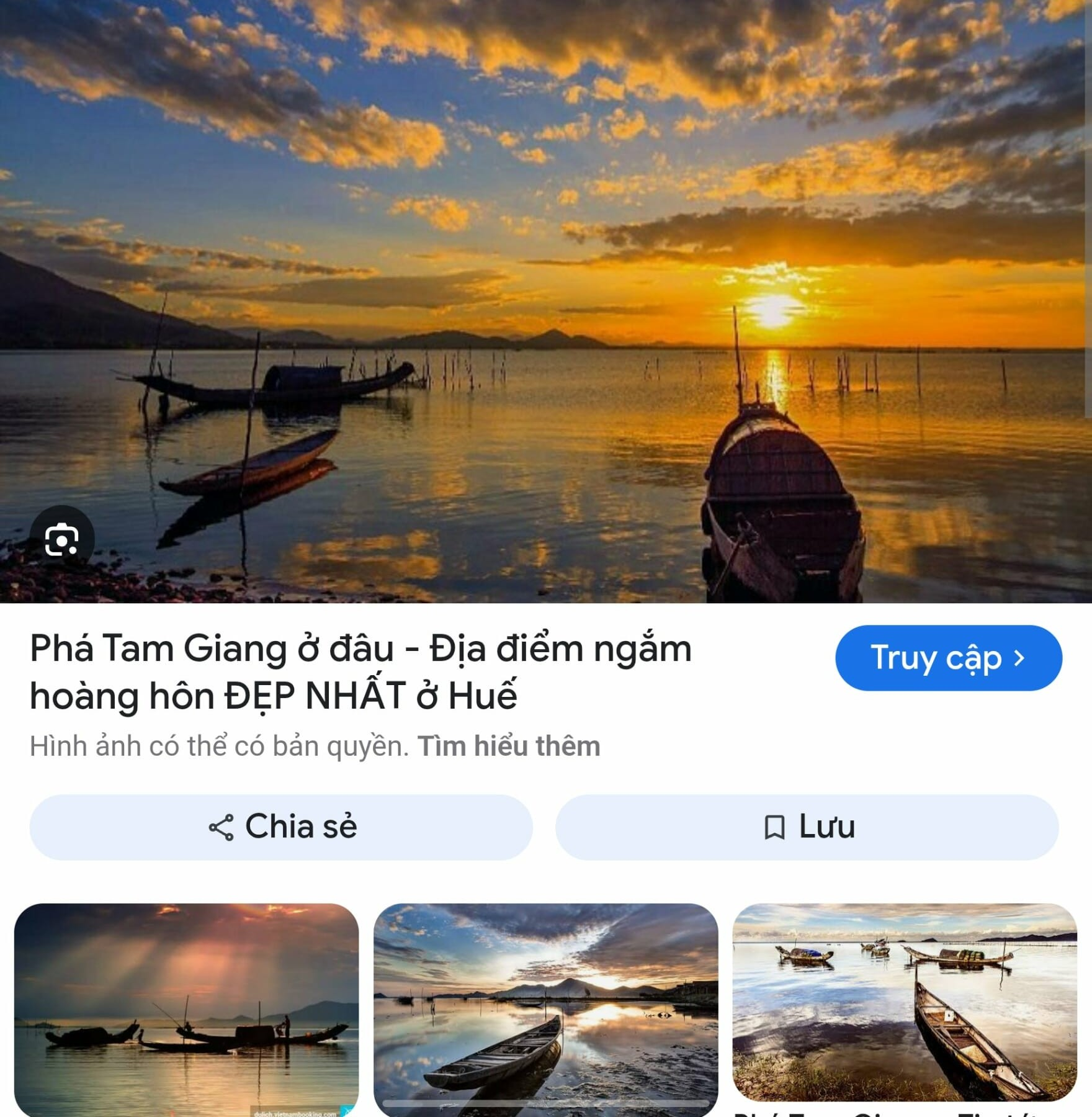This screenshot has width=1092, height=1117.
Task: Open related image of boats on cloudy lagoon
Action: [904, 1002]
